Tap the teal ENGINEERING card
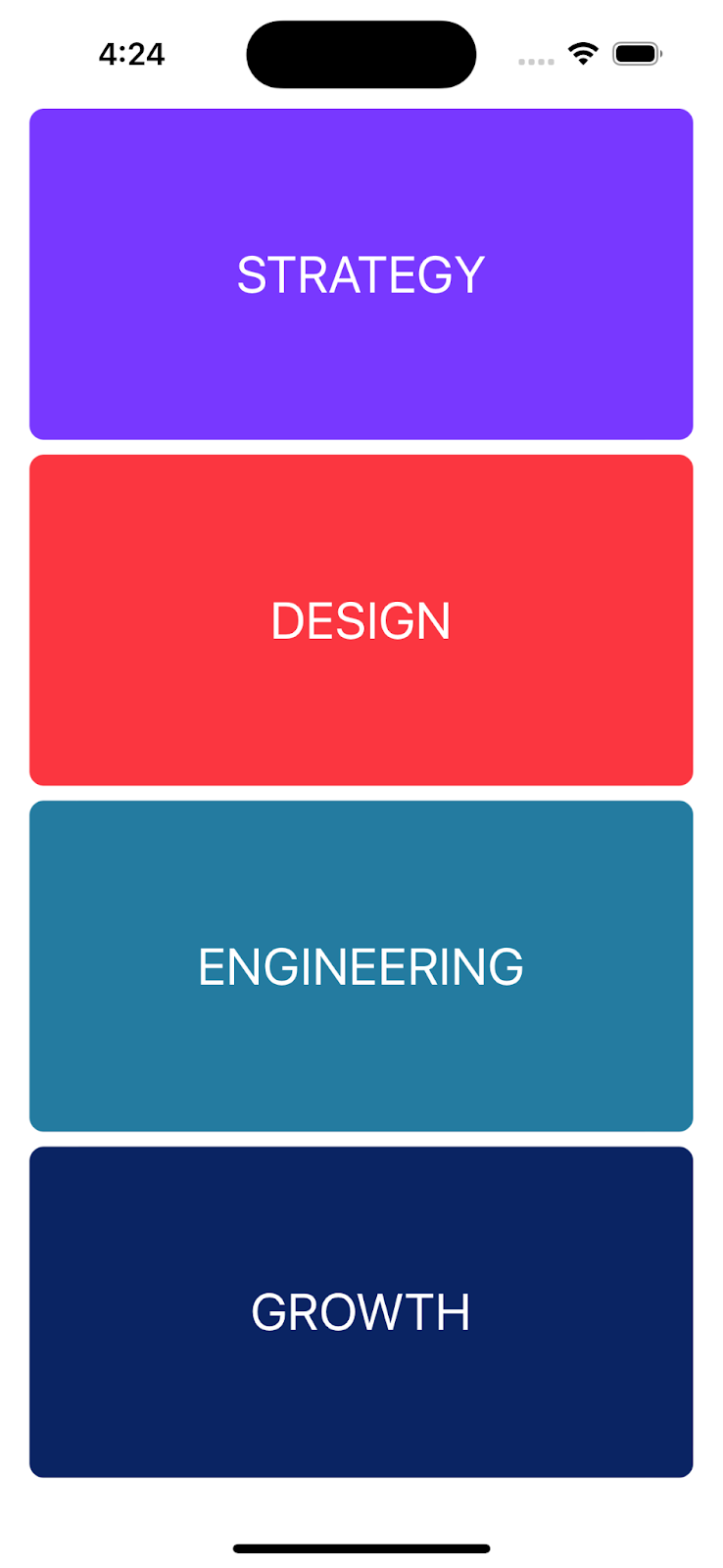 point(361,966)
